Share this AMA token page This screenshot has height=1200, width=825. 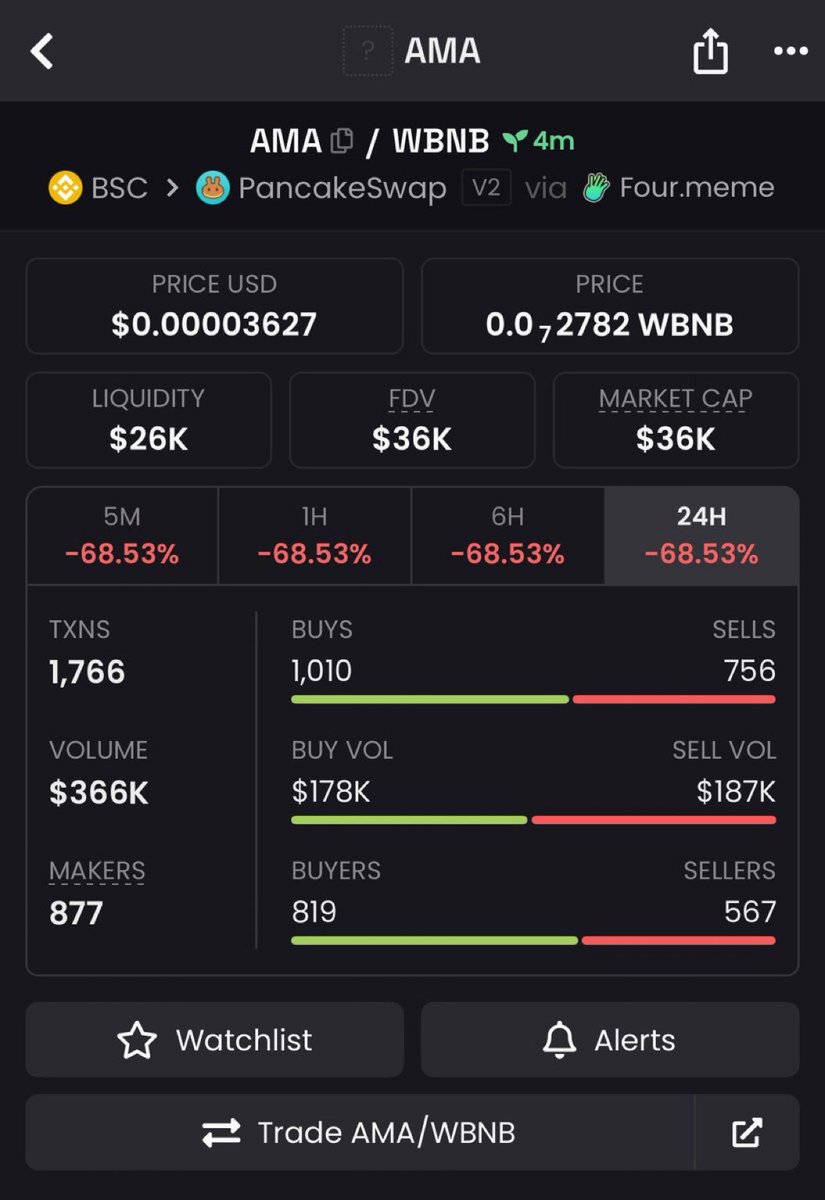(709, 51)
